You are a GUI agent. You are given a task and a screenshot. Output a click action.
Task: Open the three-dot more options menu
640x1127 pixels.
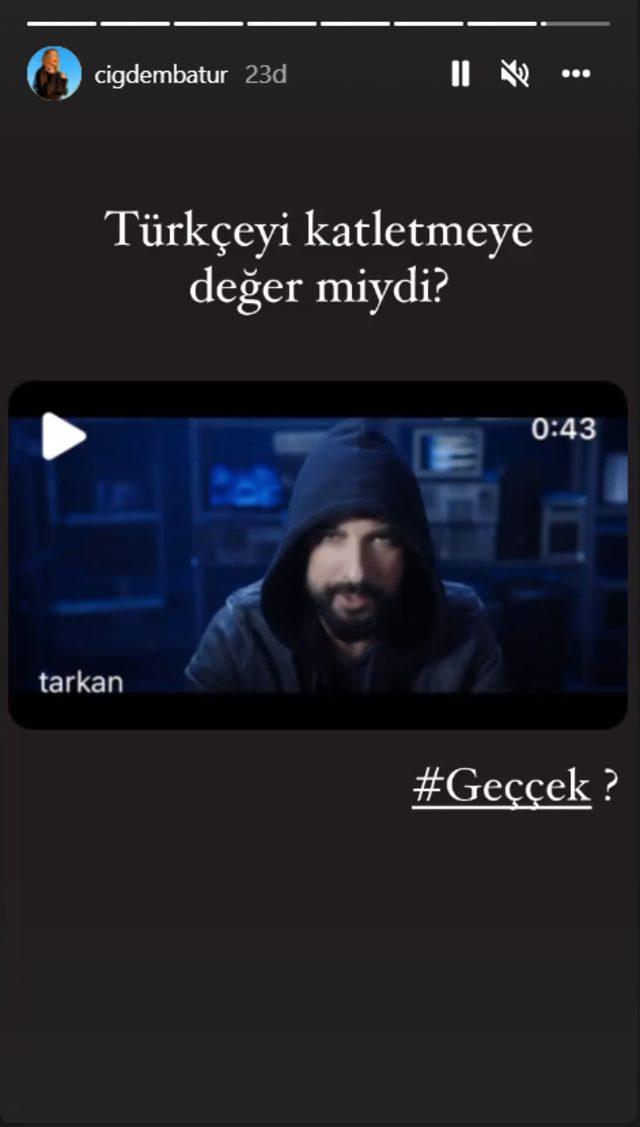[x=576, y=74]
